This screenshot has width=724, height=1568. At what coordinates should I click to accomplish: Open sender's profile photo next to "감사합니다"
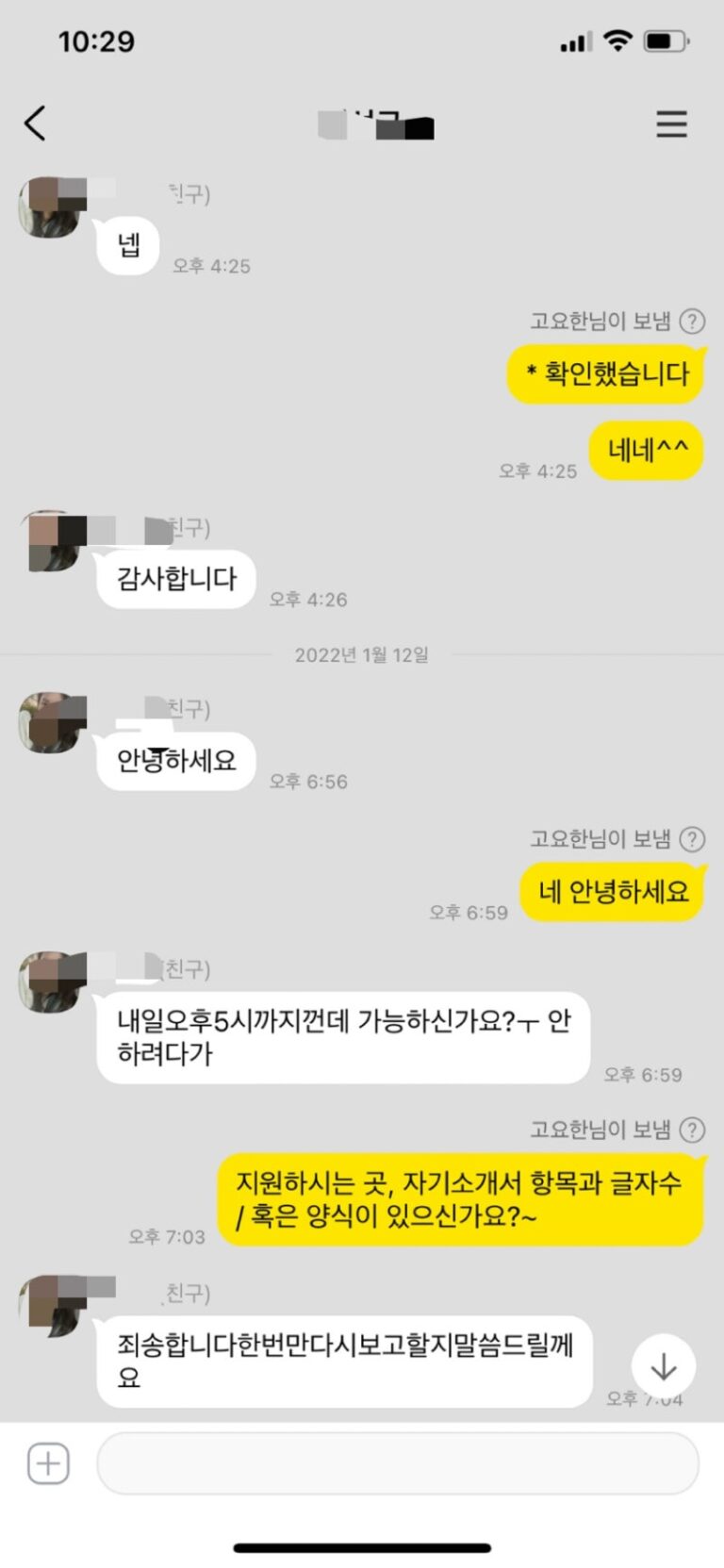(50, 541)
